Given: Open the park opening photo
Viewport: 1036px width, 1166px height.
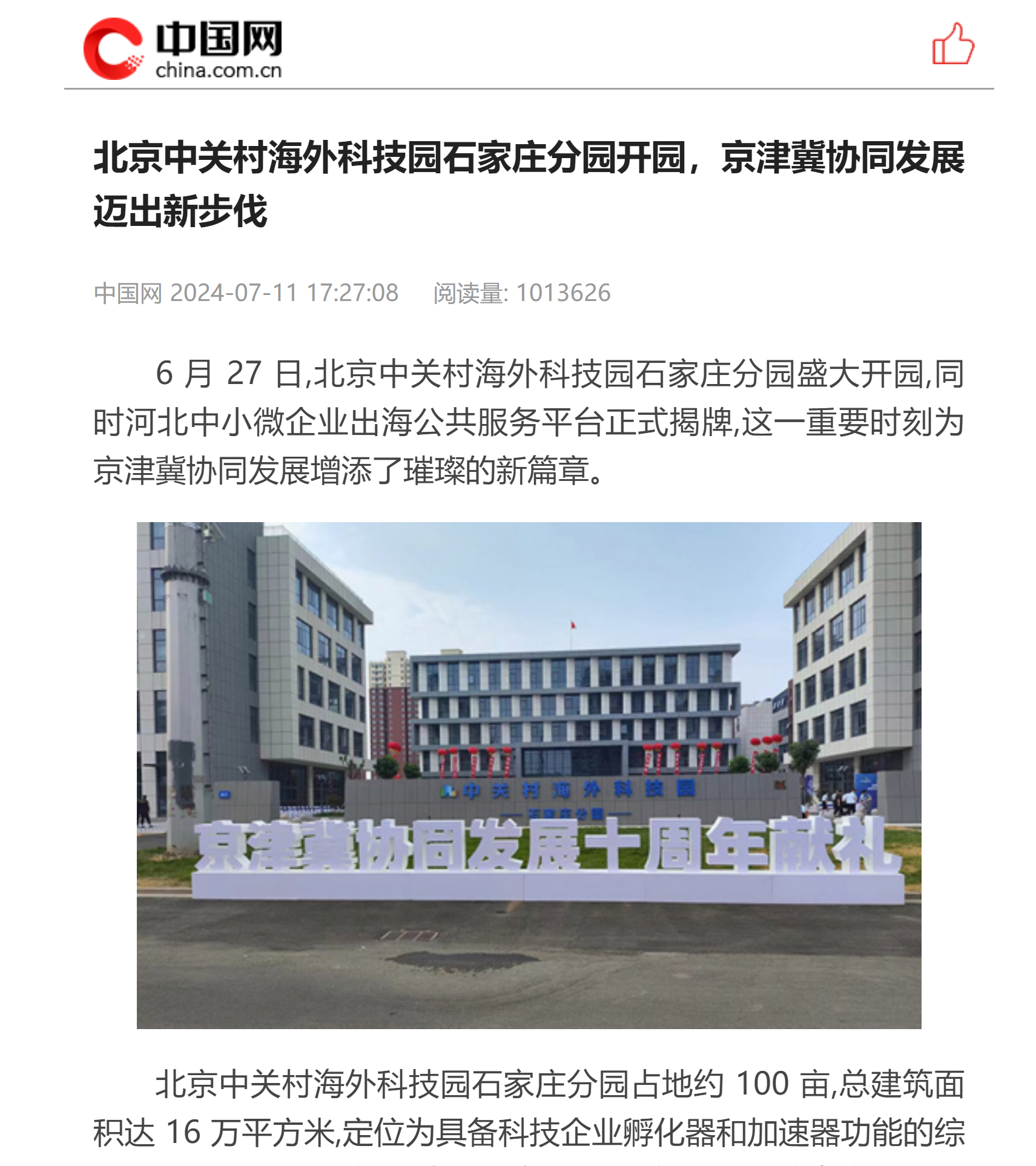Looking at the screenshot, I should tap(529, 775).
